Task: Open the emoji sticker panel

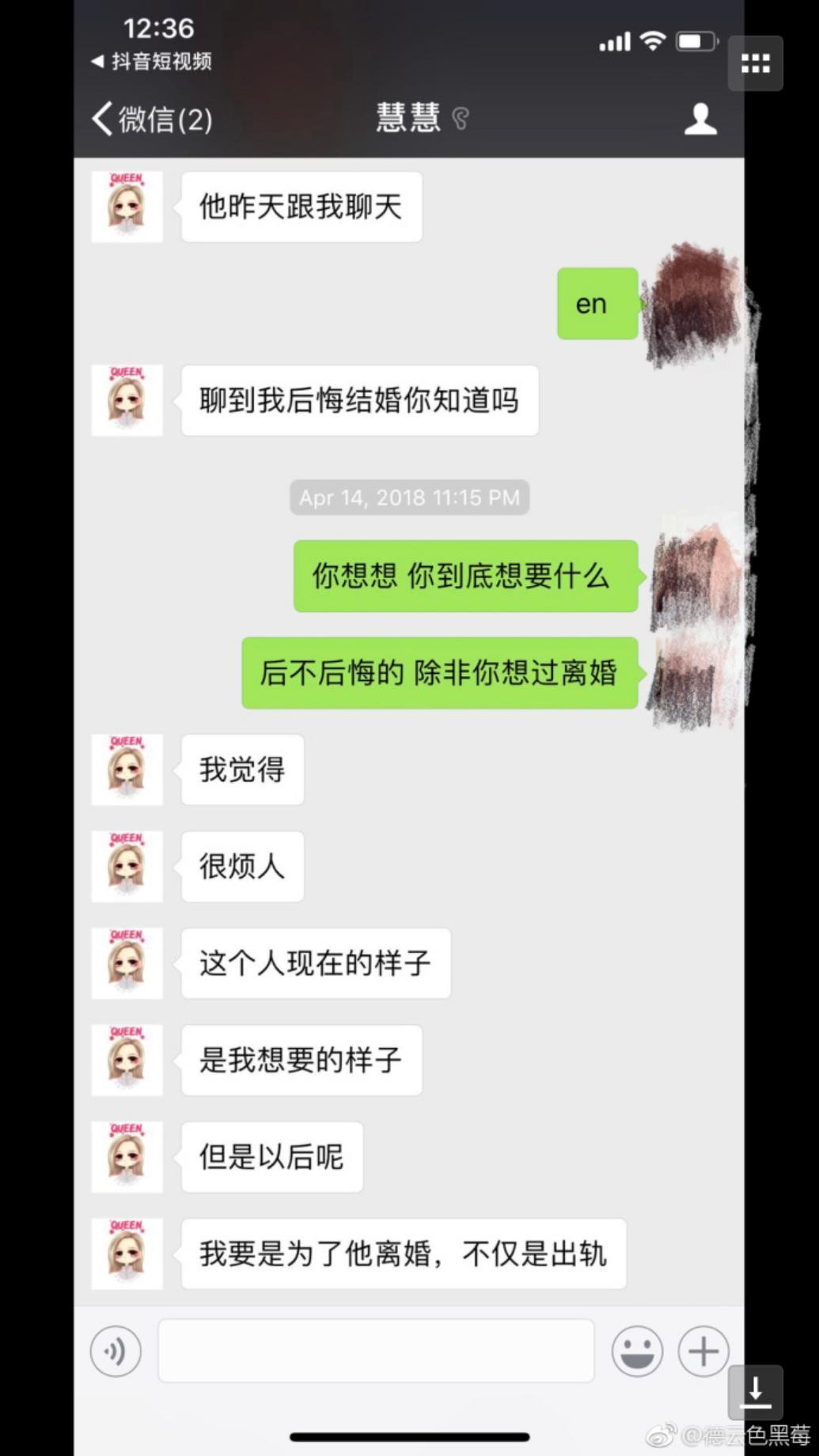Action: [637, 1352]
